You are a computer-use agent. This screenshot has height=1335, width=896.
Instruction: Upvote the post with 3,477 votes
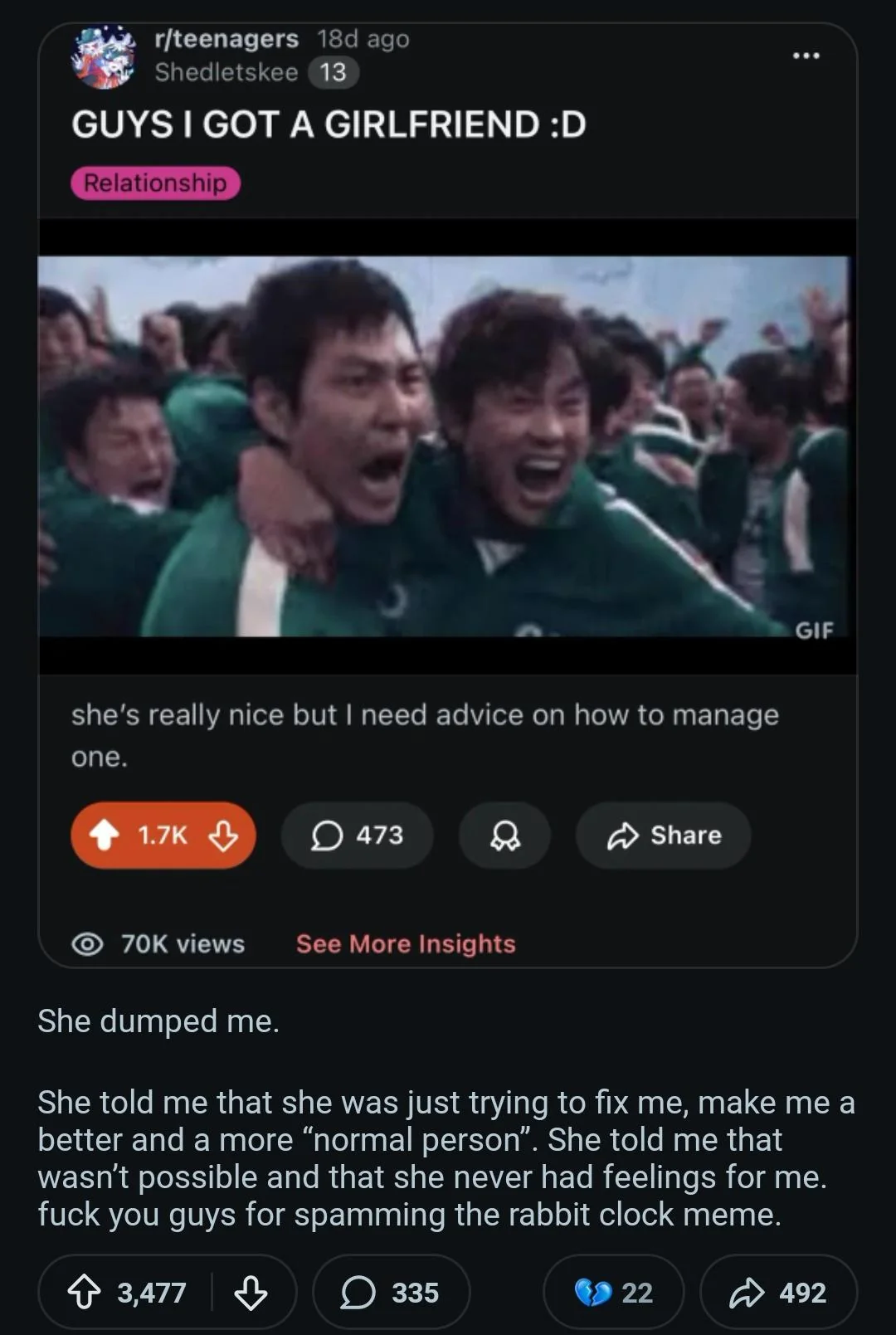[x=84, y=1292]
